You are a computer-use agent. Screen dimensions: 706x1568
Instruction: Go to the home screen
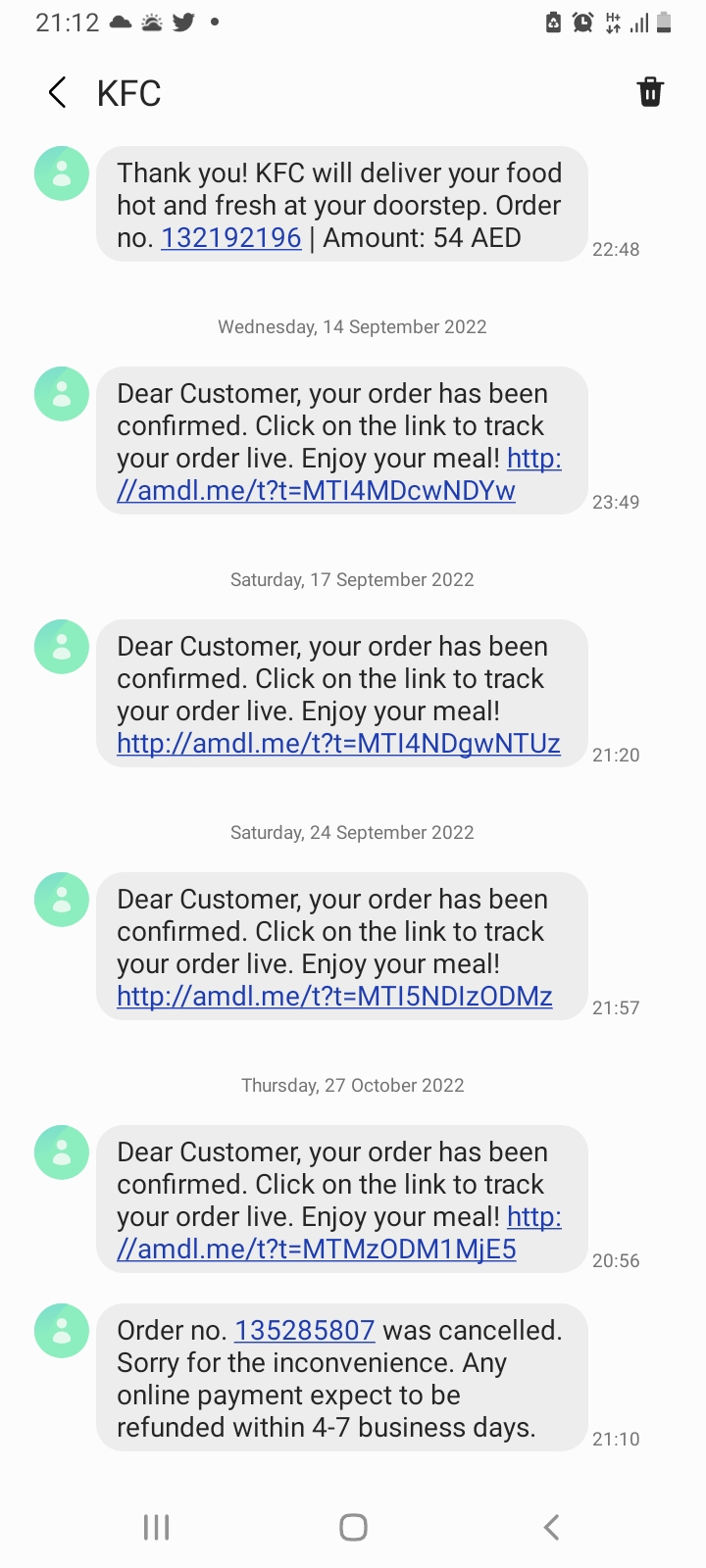point(353,1527)
